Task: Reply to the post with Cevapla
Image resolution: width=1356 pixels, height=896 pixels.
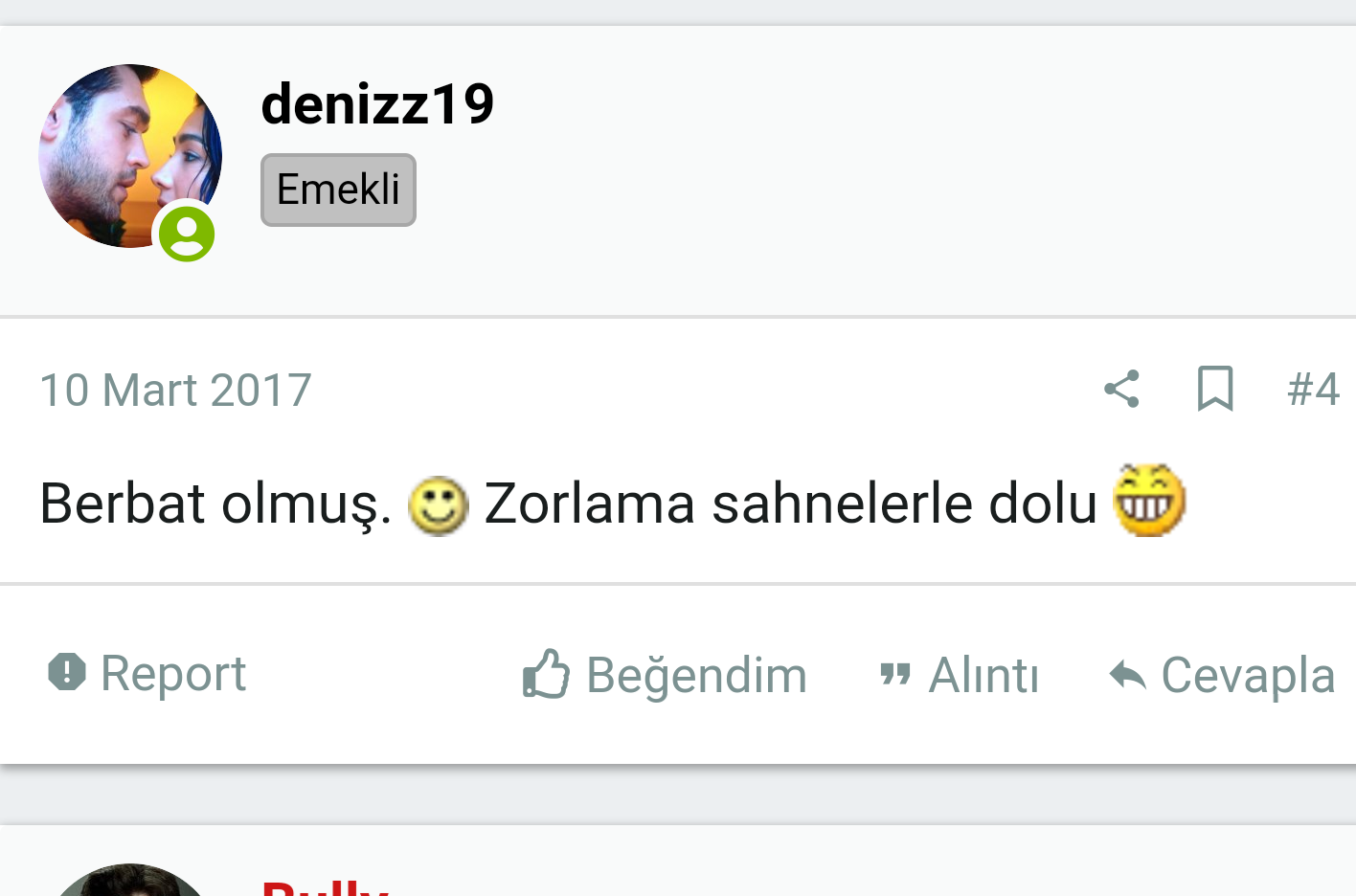Action: pos(1222,675)
